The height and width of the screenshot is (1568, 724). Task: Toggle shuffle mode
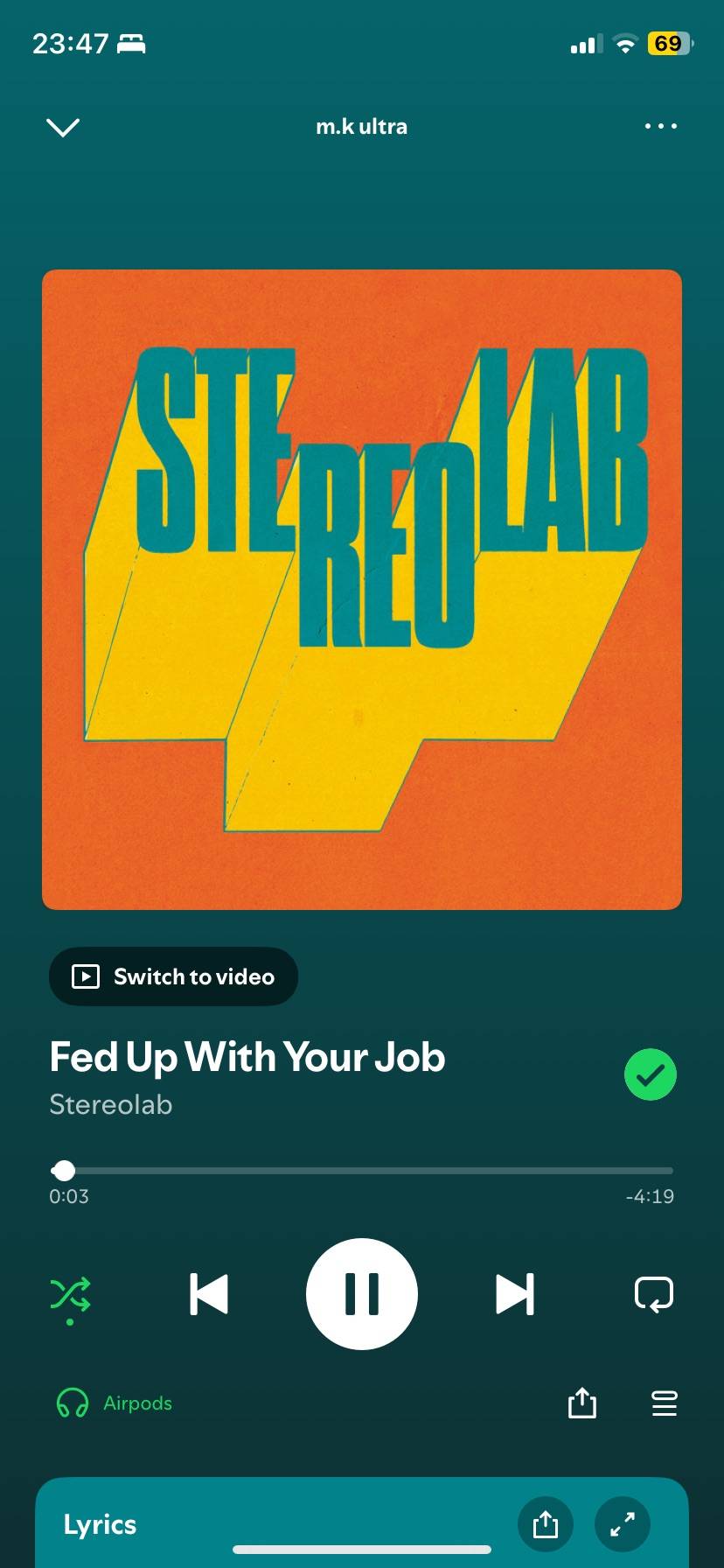point(71,1295)
